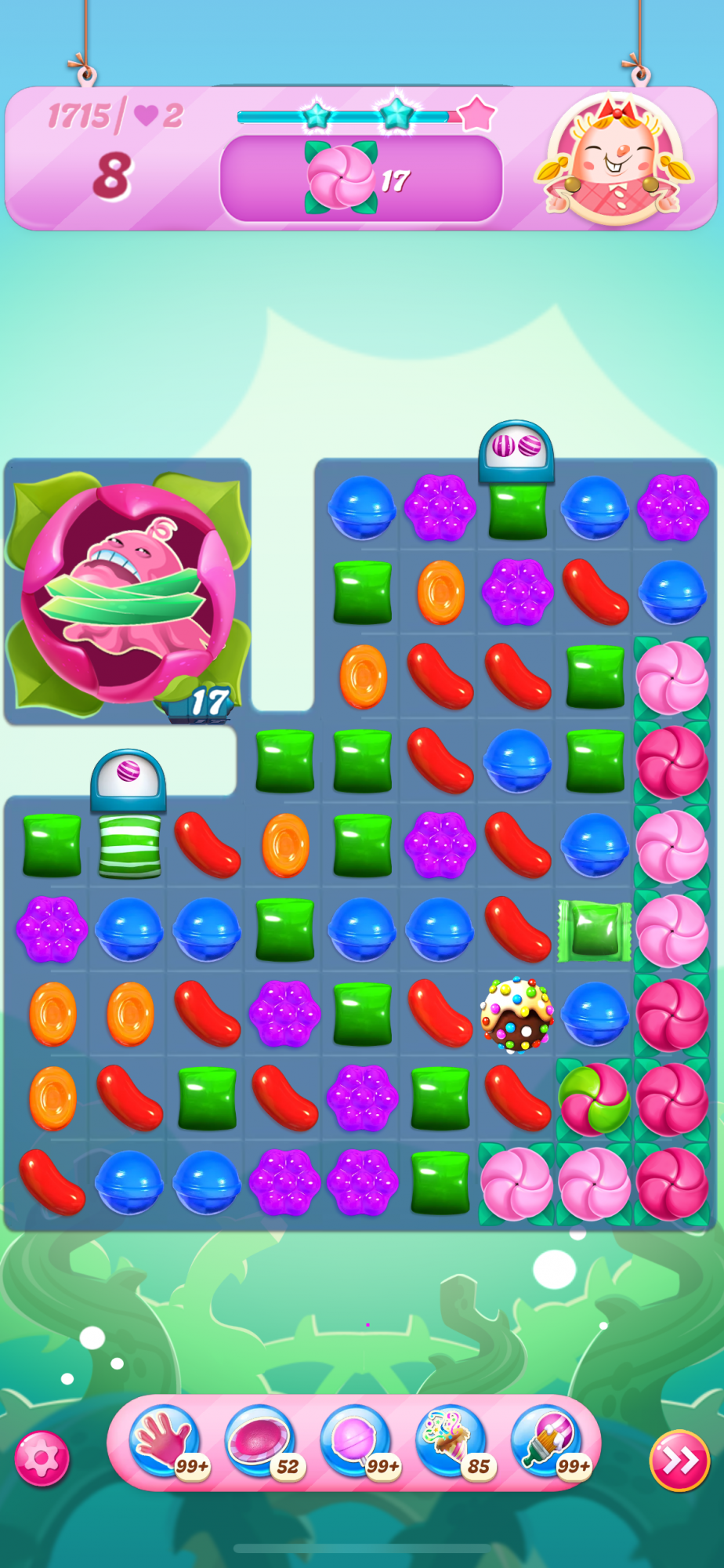Tap the wrapped green candy

pyautogui.click(x=595, y=930)
